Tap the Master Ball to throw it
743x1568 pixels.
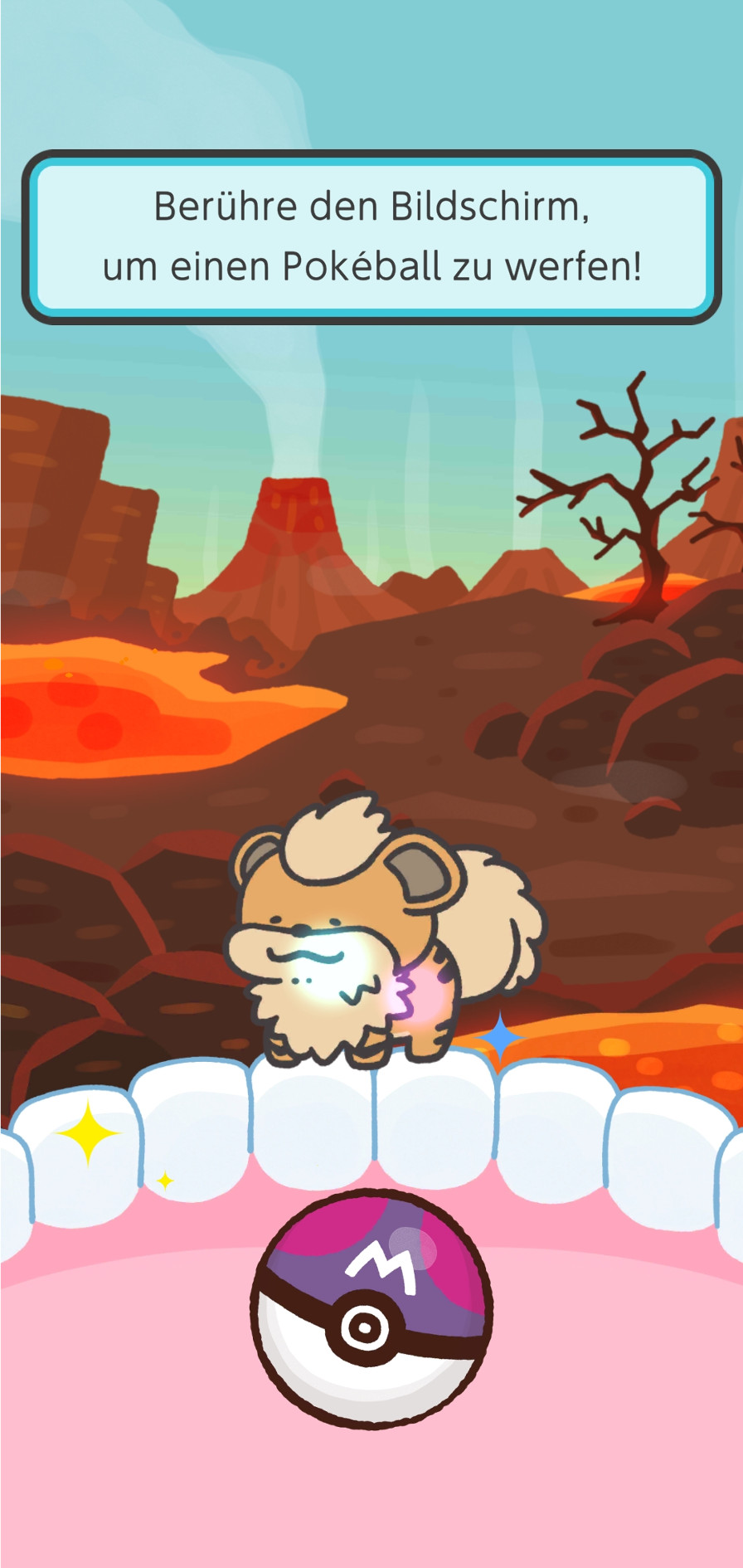coord(371,1308)
